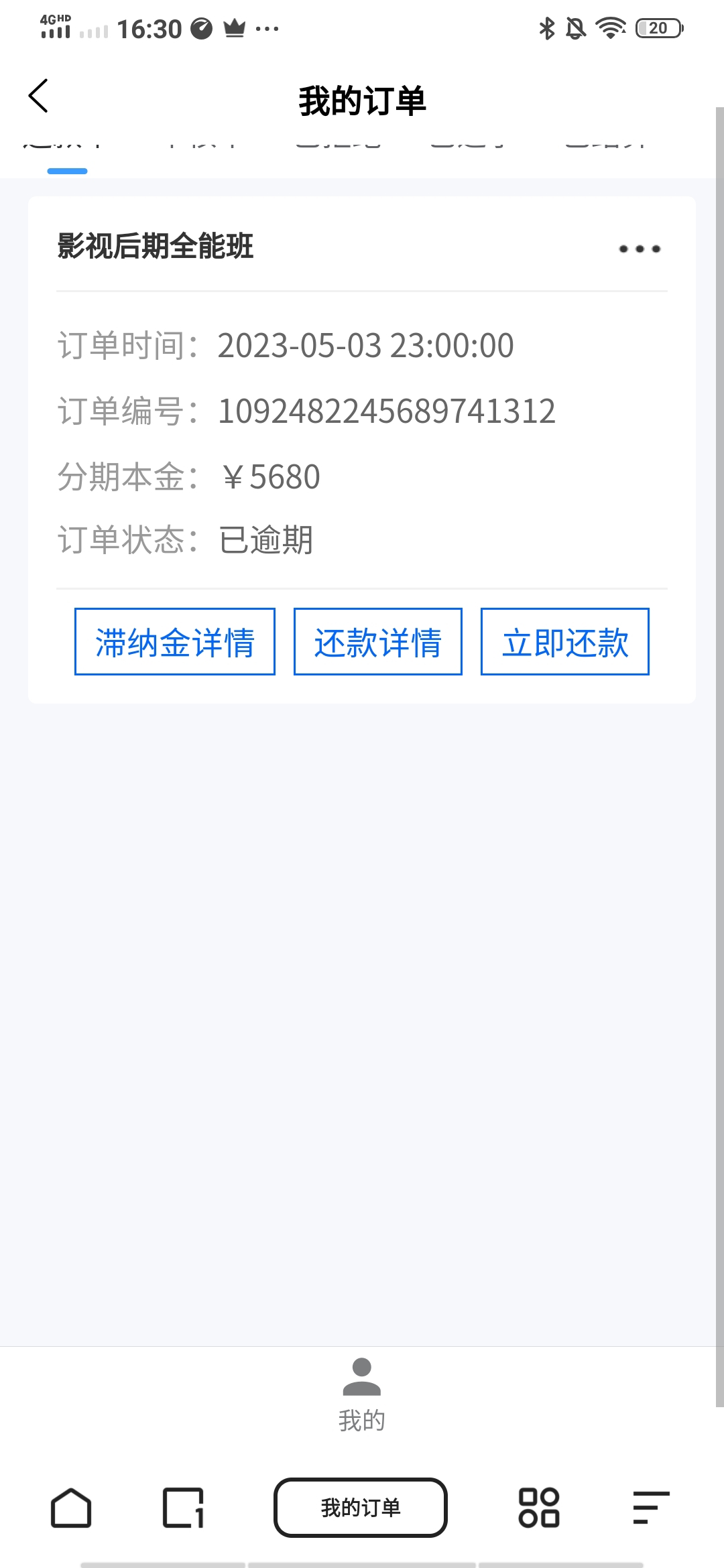The image size is (724, 1568).
Task: View 还款详情 repayment details
Action: click(x=378, y=641)
